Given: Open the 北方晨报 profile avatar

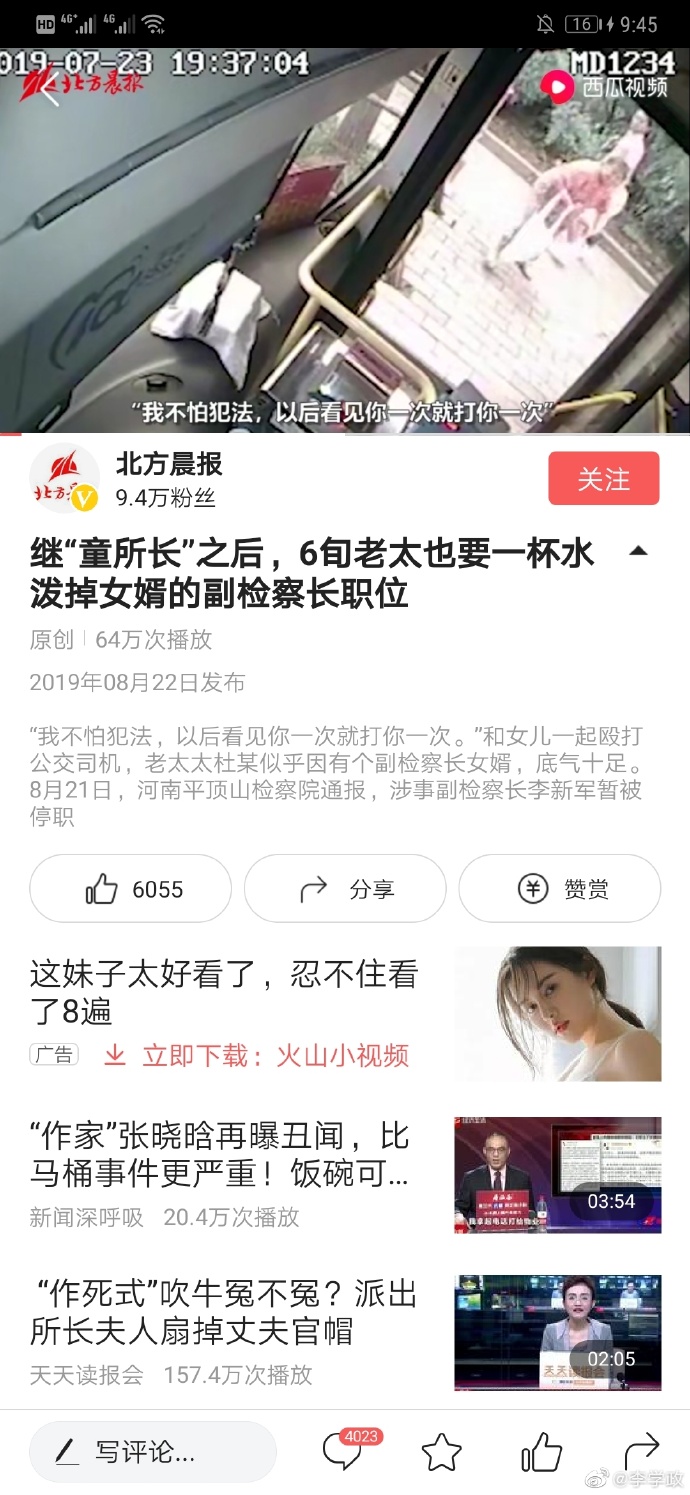Looking at the screenshot, I should coord(65,479).
